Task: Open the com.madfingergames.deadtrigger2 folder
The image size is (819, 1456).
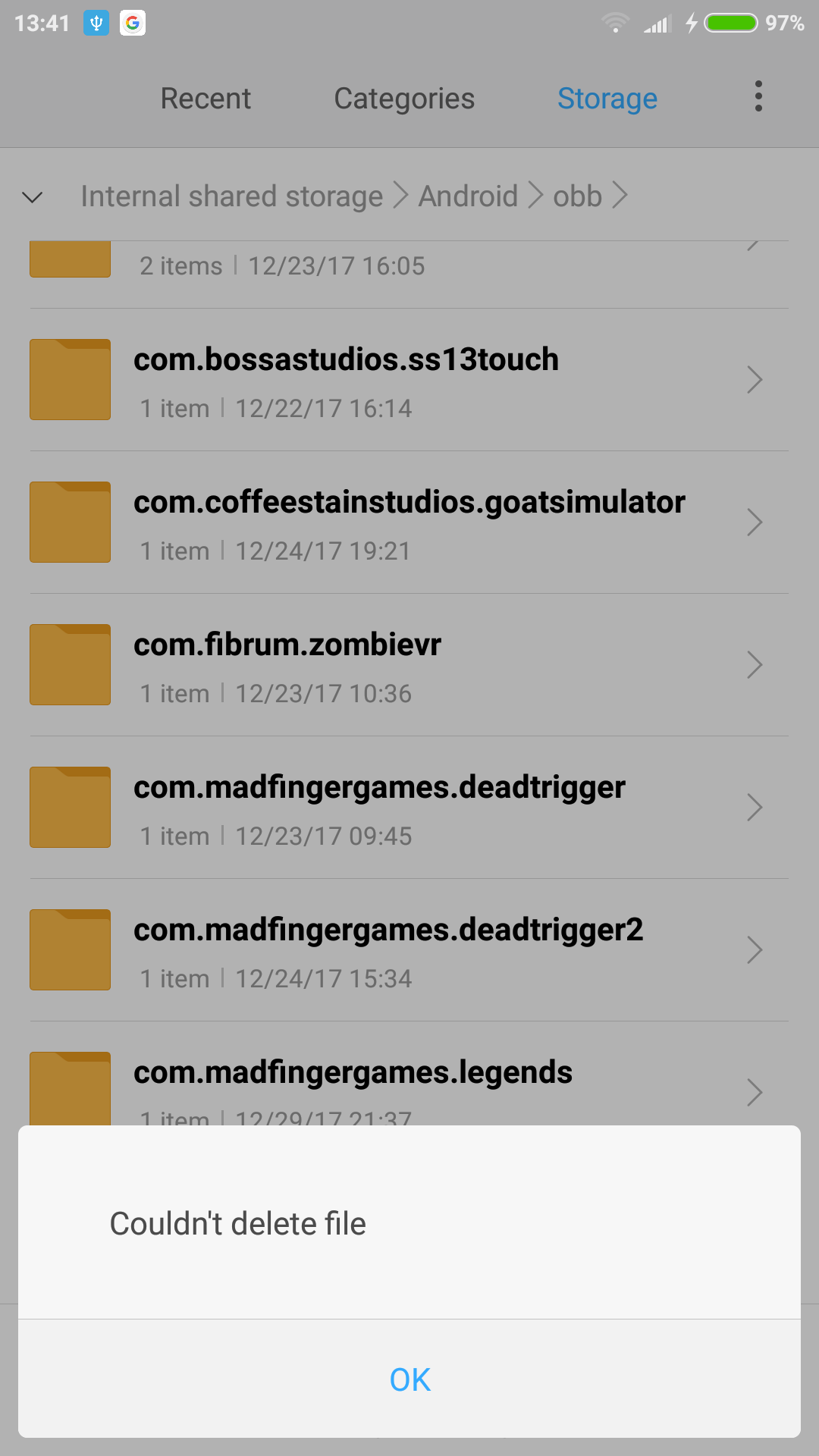Action: tap(409, 950)
